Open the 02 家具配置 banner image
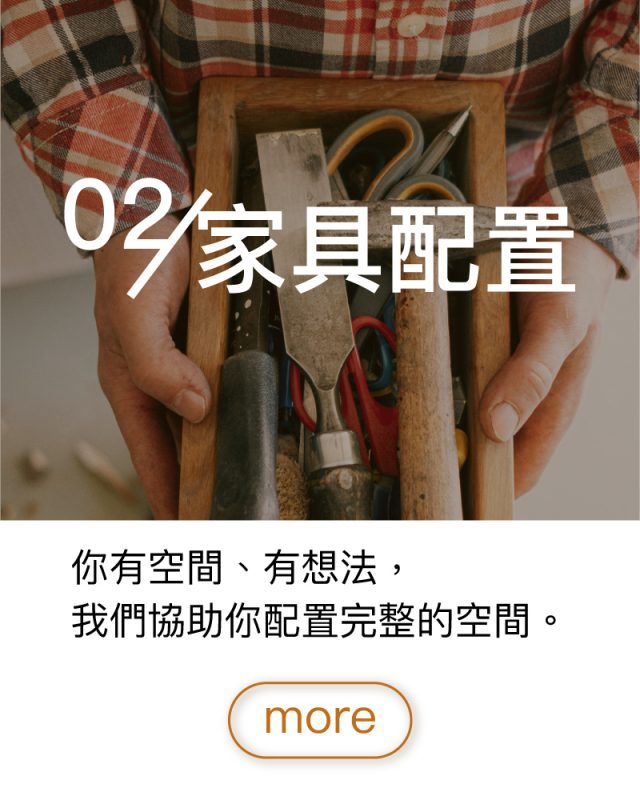 [320, 260]
